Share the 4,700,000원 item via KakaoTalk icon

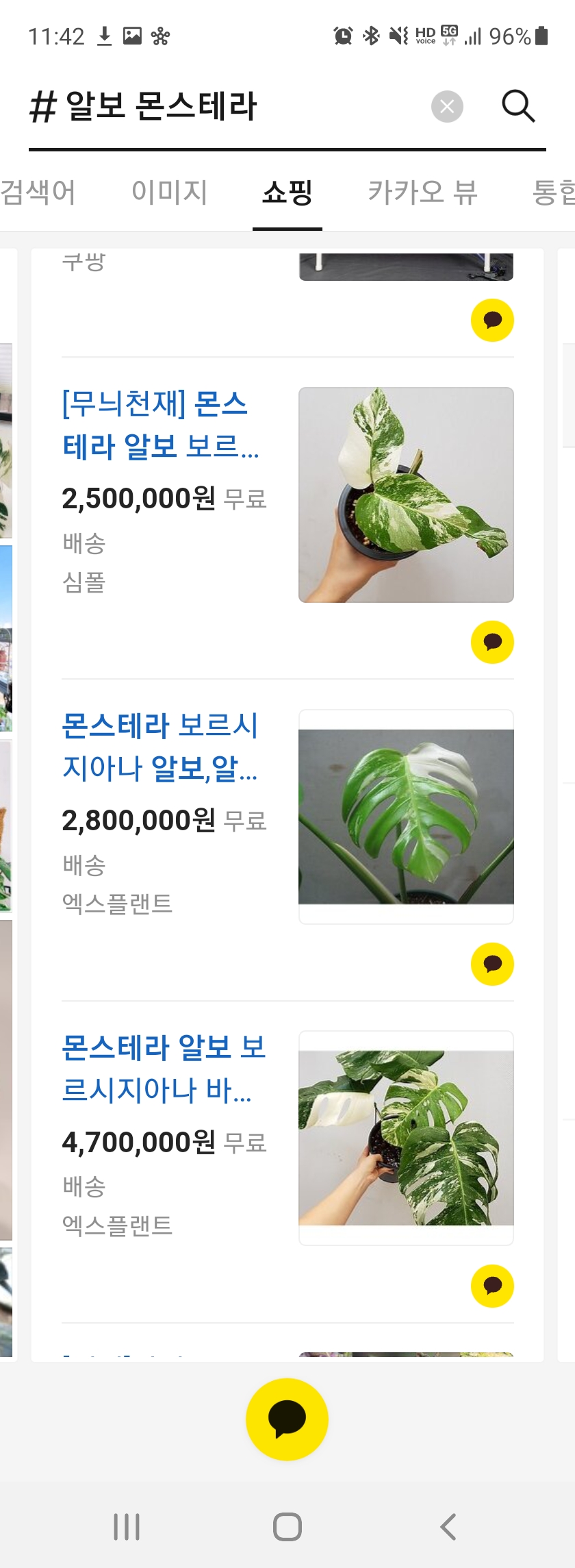pyautogui.click(x=492, y=1286)
